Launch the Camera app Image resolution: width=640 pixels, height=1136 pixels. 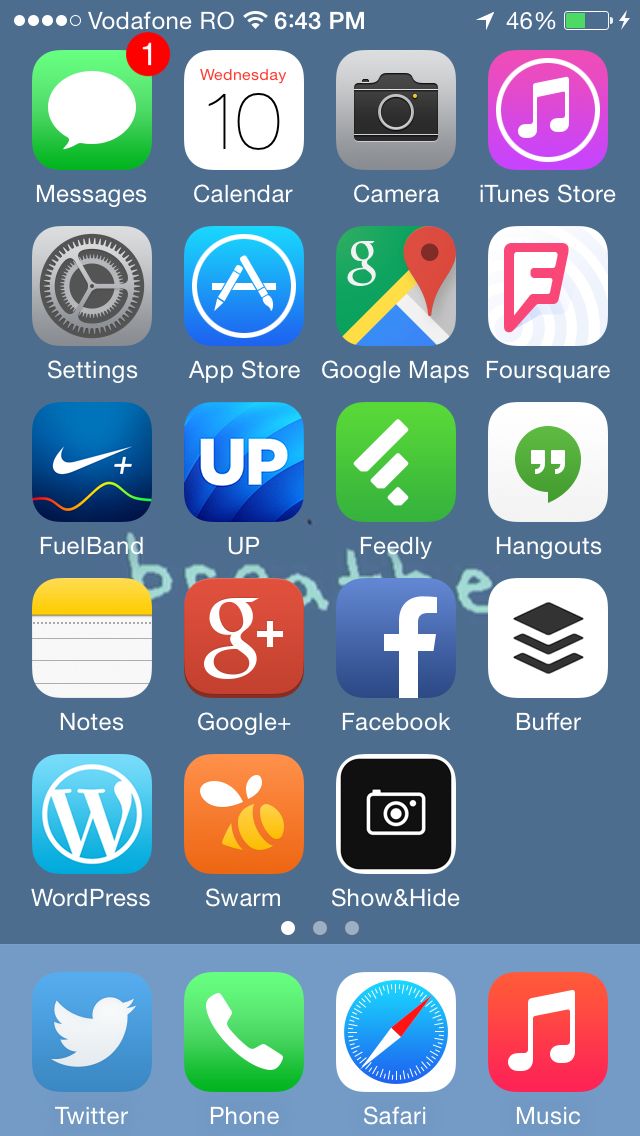click(x=396, y=110)
